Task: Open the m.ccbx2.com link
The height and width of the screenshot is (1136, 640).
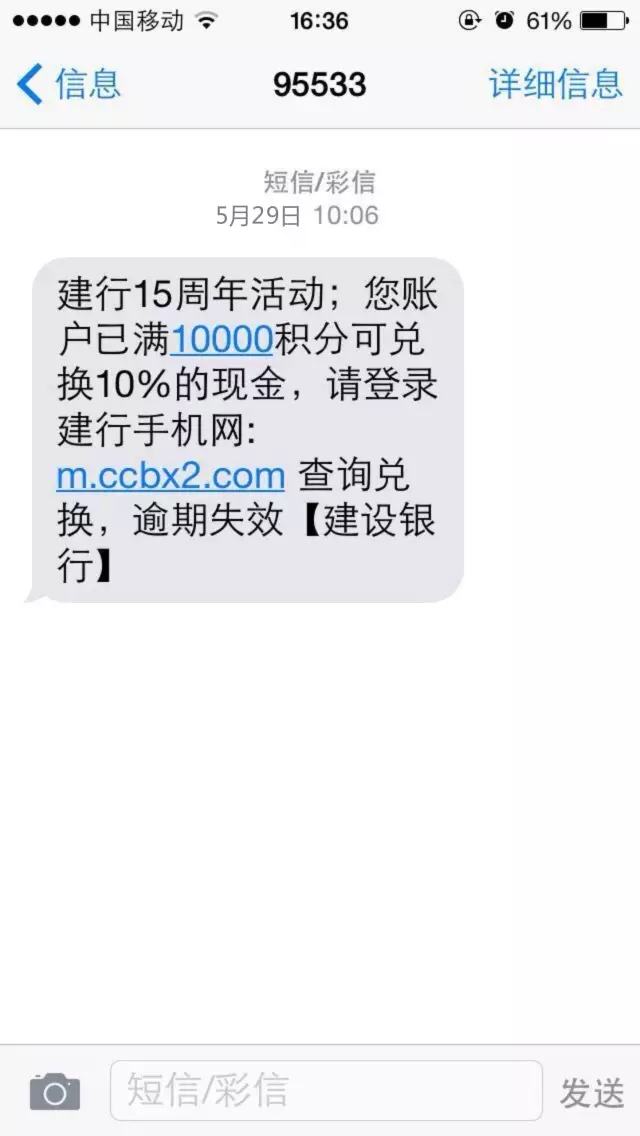Action: (171, 476)
